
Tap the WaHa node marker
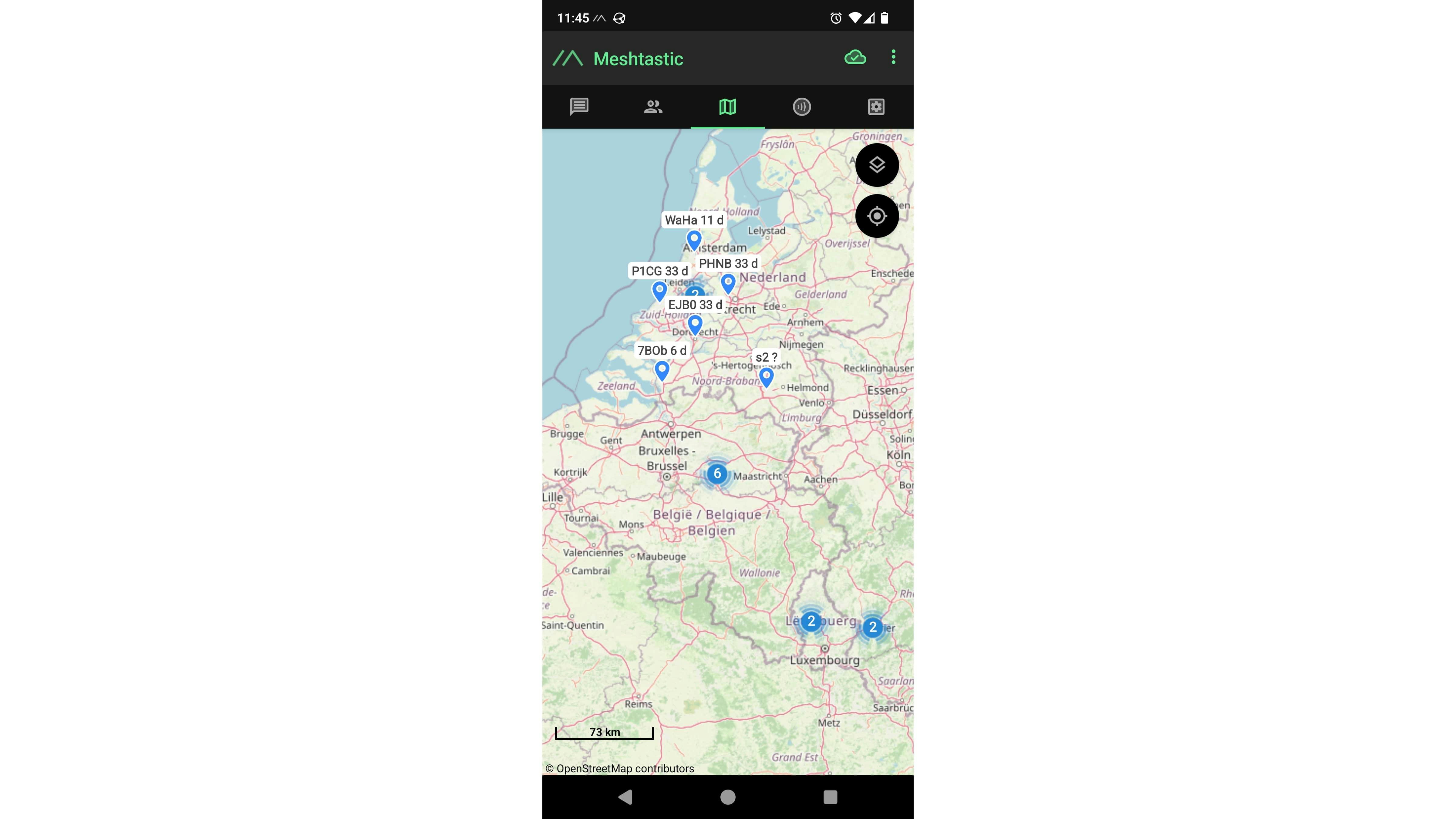(x=694, y=240)
